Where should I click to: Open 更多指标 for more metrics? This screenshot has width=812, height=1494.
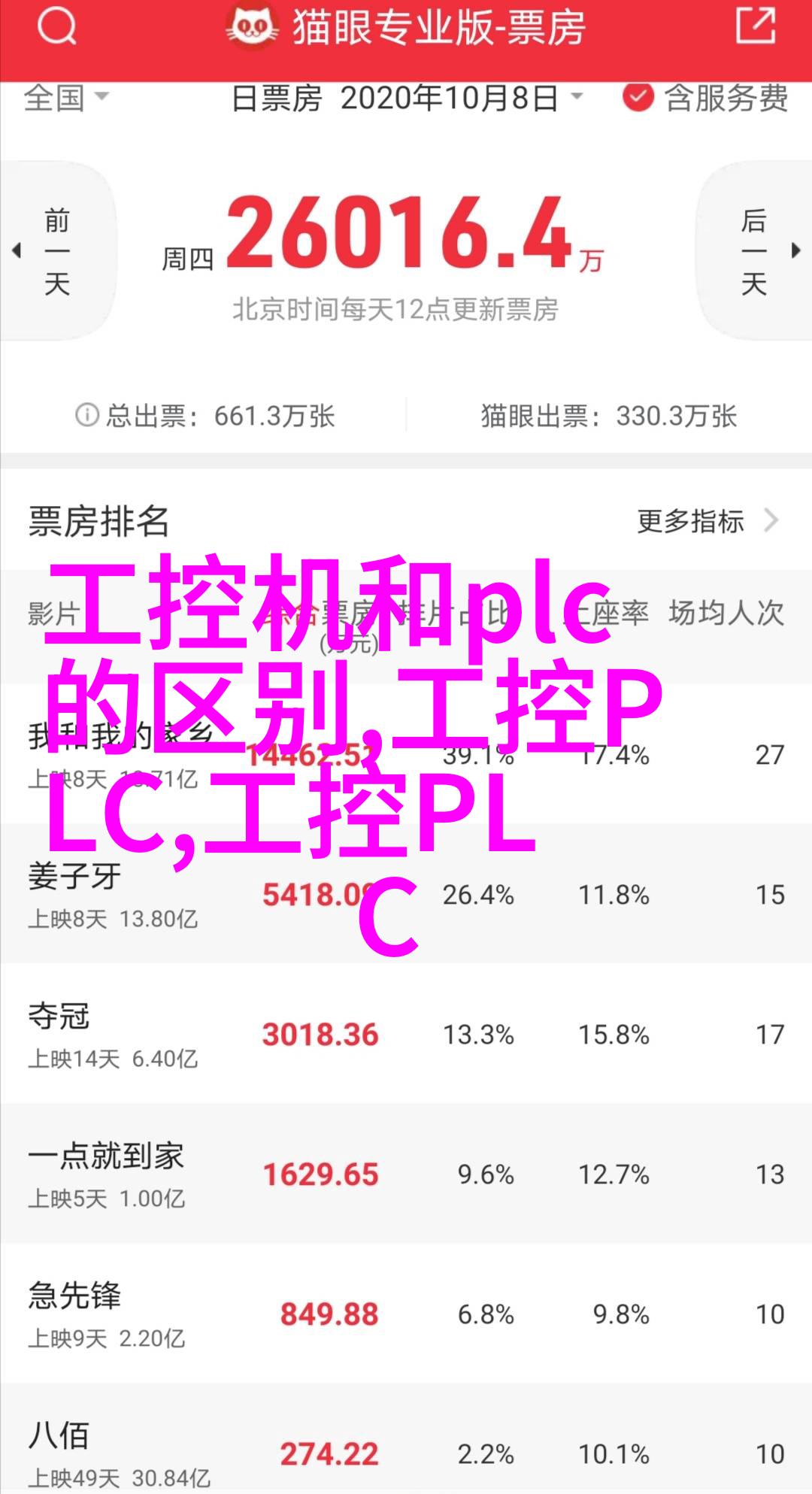coord(708,521)
